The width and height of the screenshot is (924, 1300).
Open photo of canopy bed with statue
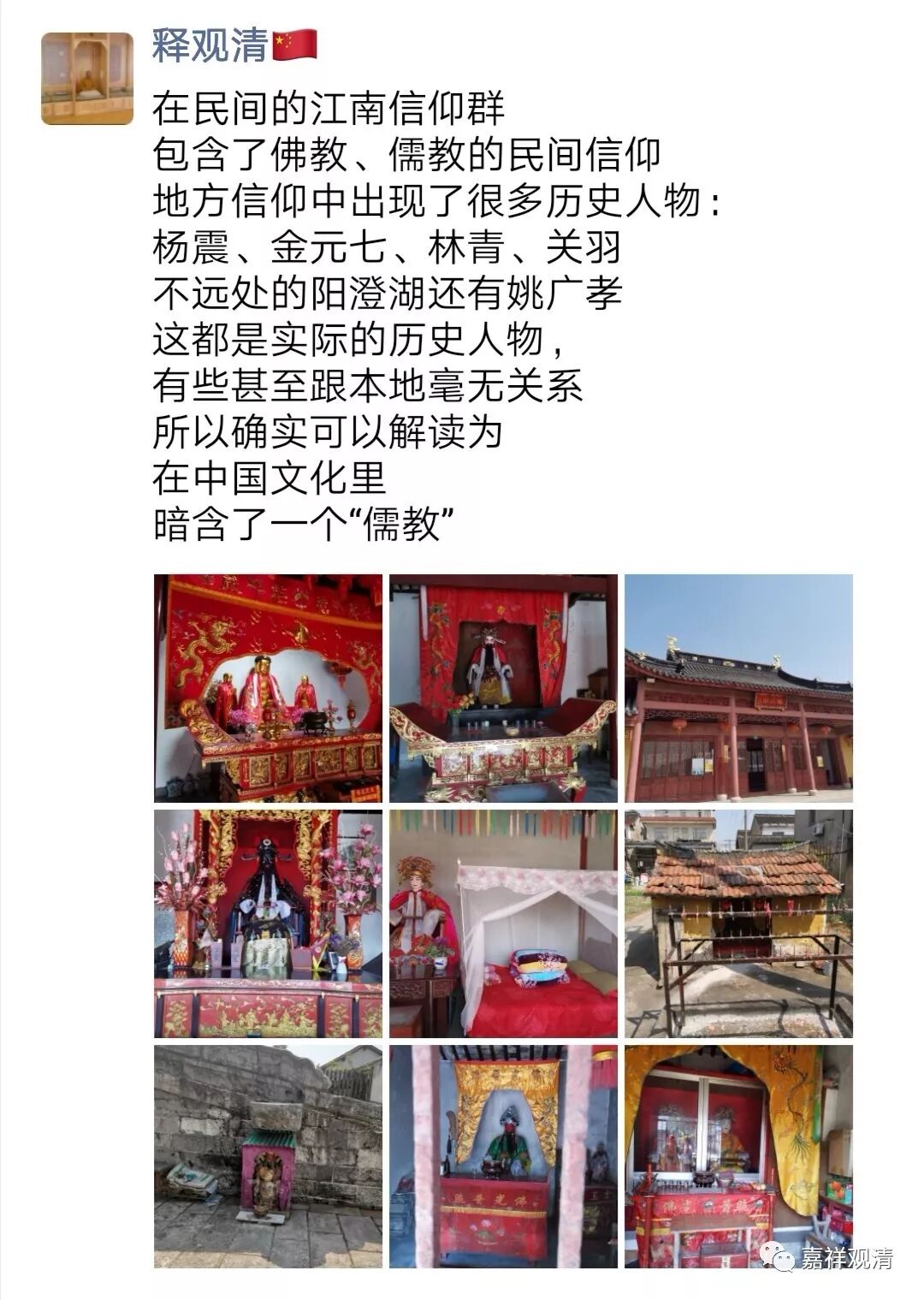(x=503, y=923)
